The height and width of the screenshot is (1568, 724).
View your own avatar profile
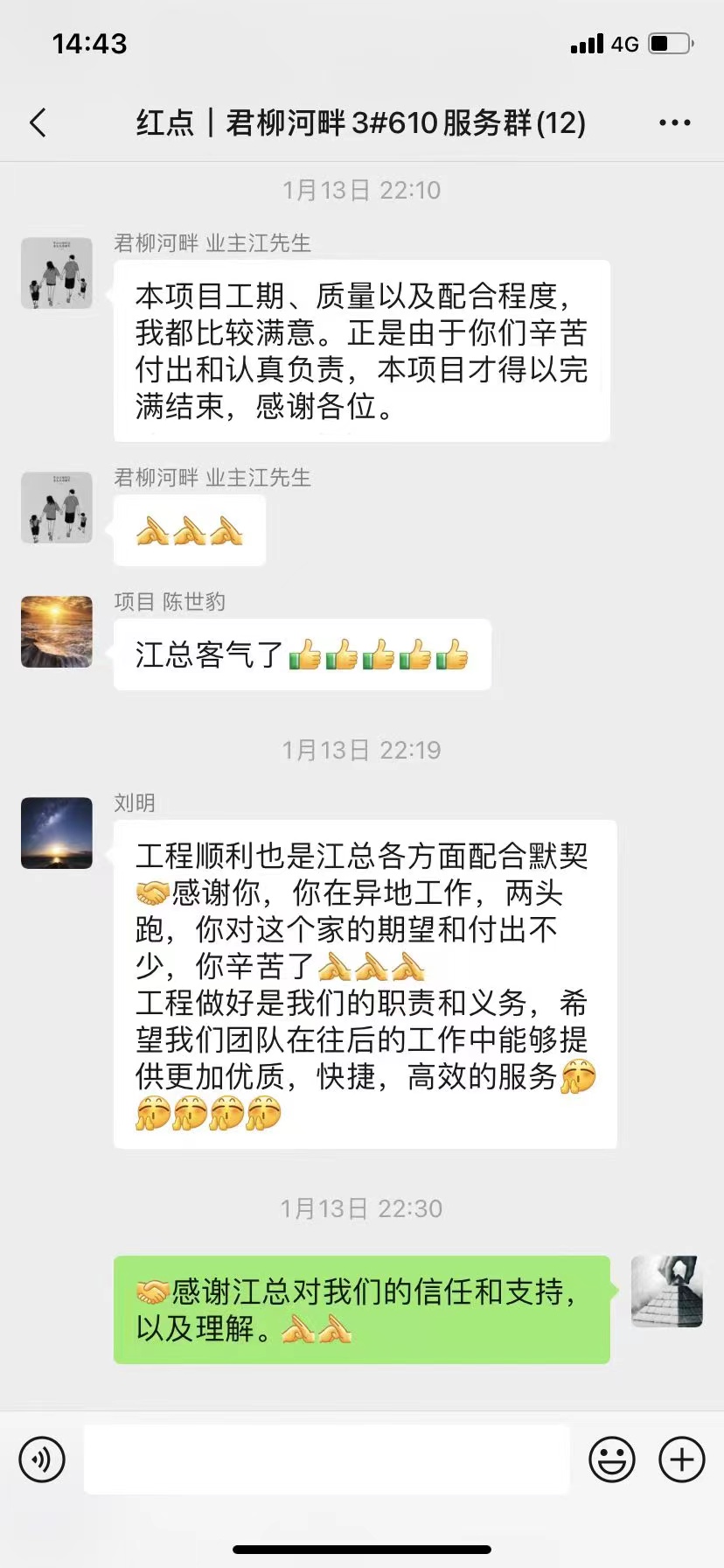pyautogui.click(x=666, y=1291)
